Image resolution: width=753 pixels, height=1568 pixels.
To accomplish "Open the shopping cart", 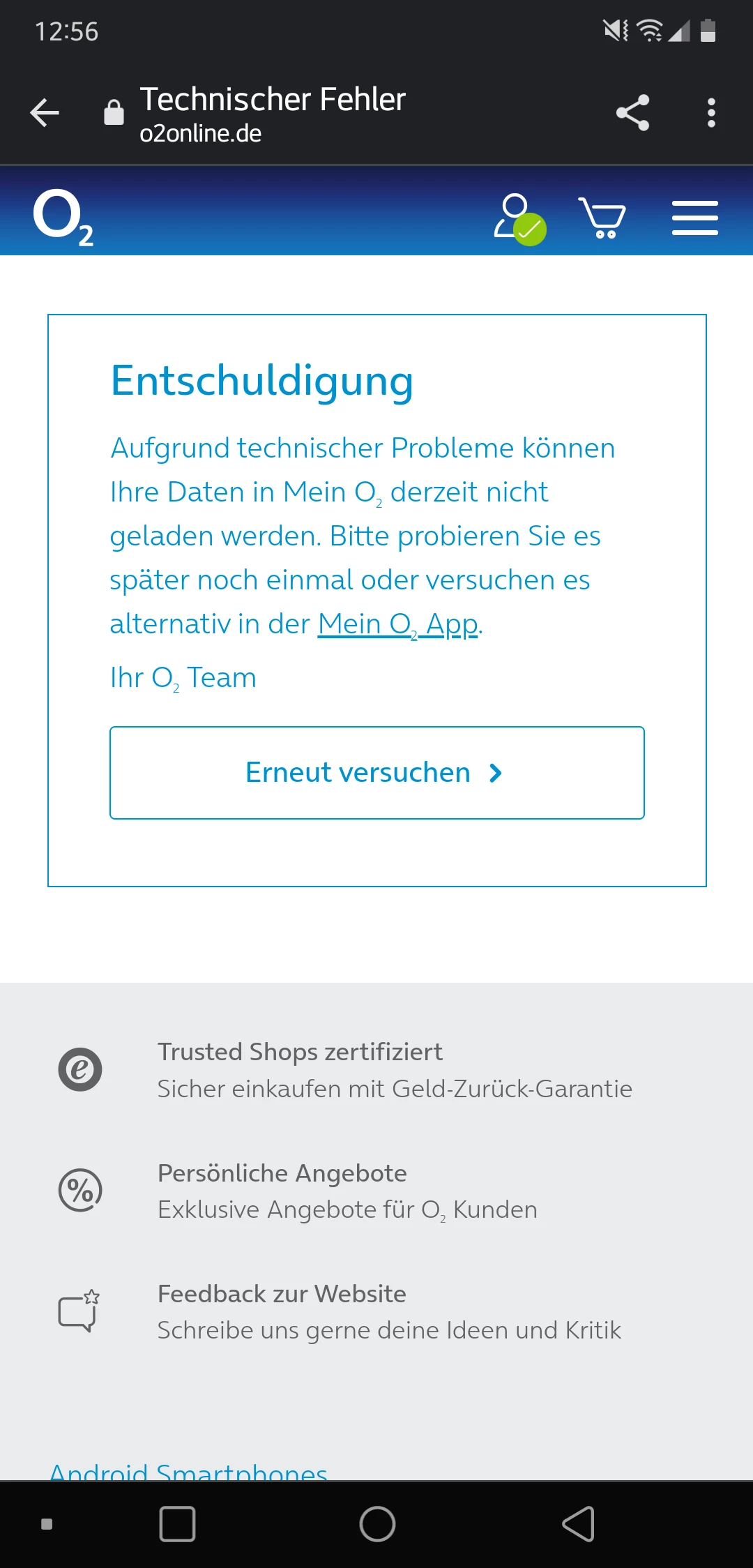I will [602, 218].
